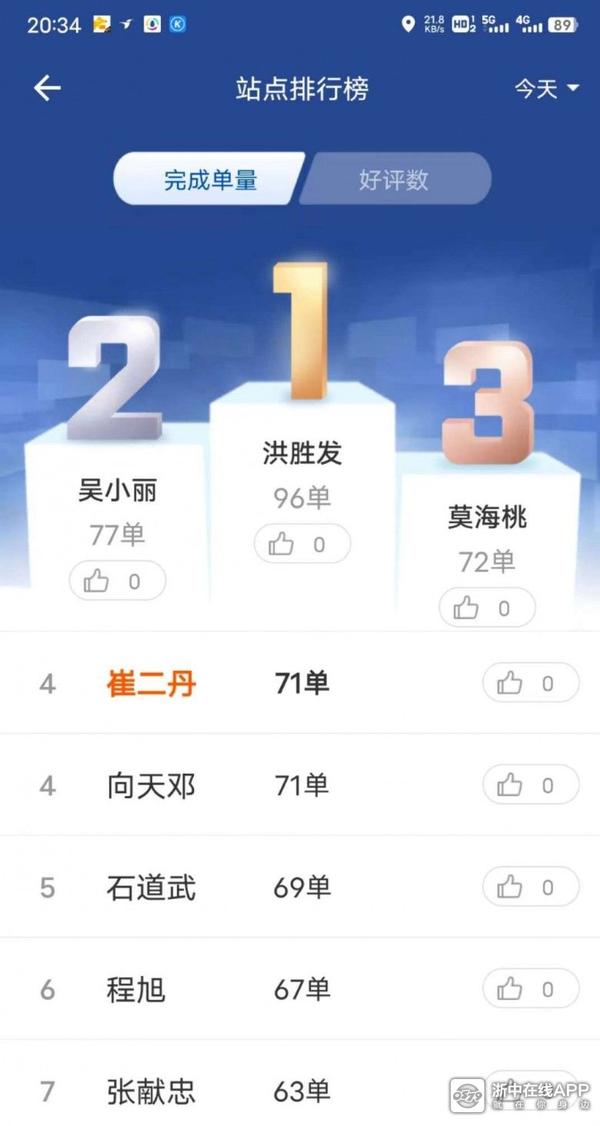
Task: Like 程旭's 67单 entry
Action: coord(530,989)
